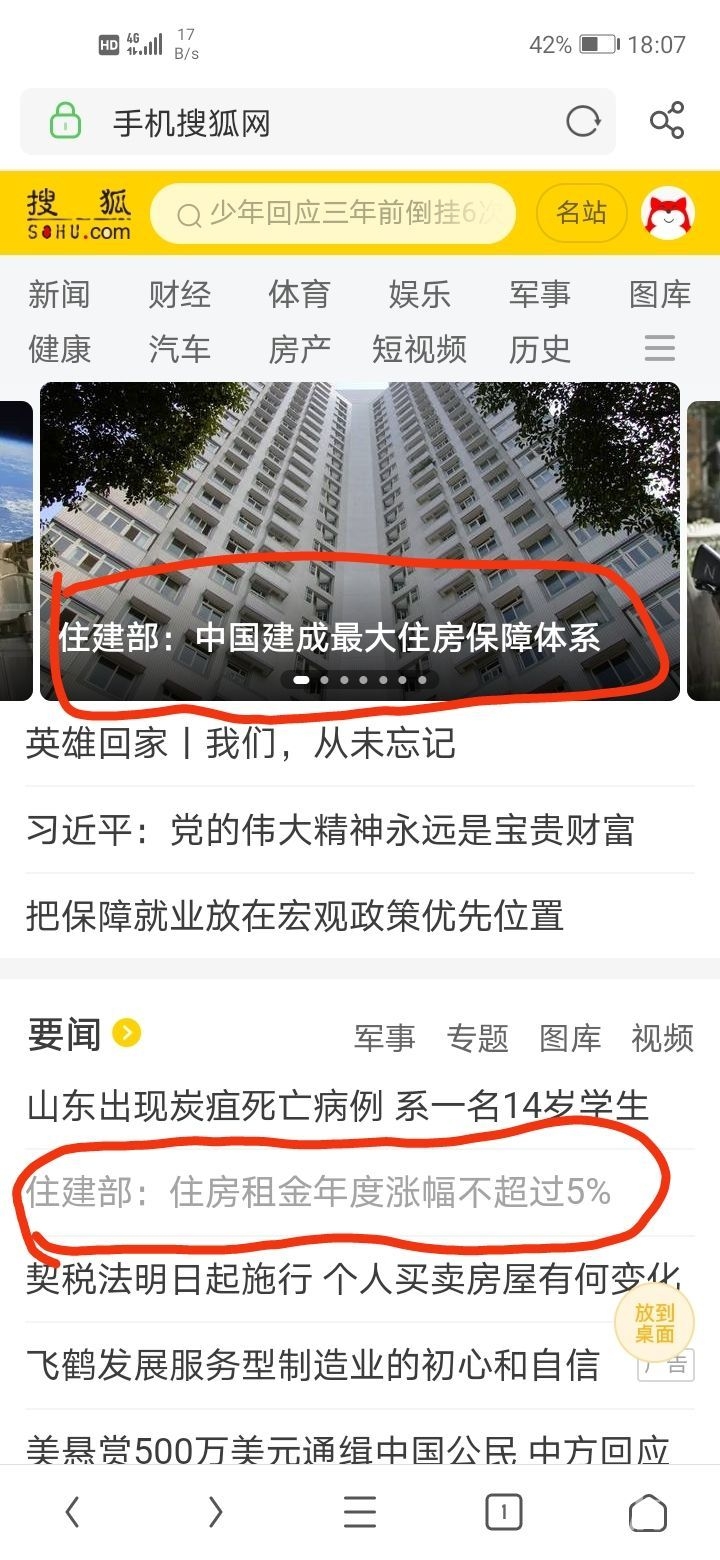This screenshot has width=720, height=1560.
Task: Tap the Sohu search box
Action: tap(335, 213)
